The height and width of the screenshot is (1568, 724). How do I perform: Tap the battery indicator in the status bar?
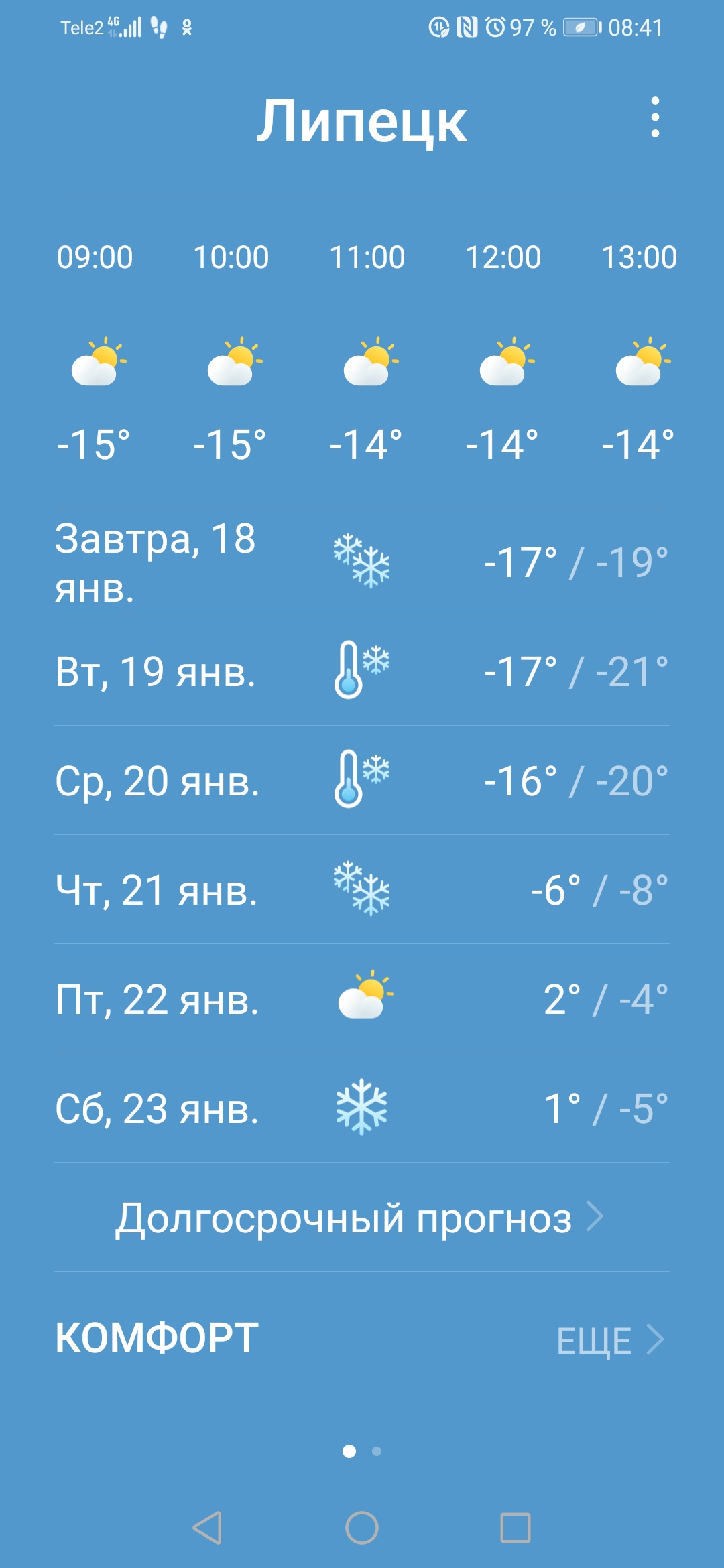[579, 28]
